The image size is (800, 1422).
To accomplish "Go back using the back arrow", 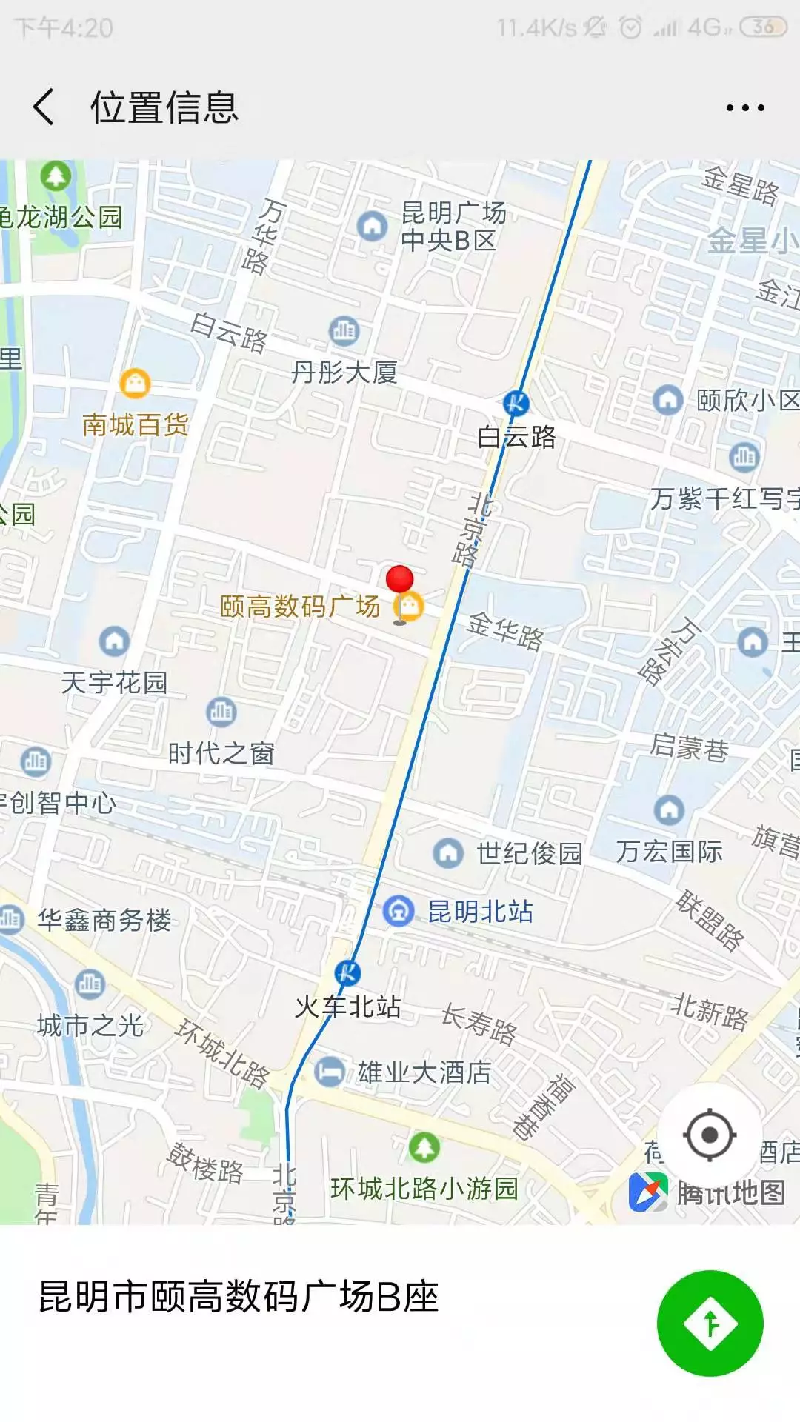I will coord(42,106).
